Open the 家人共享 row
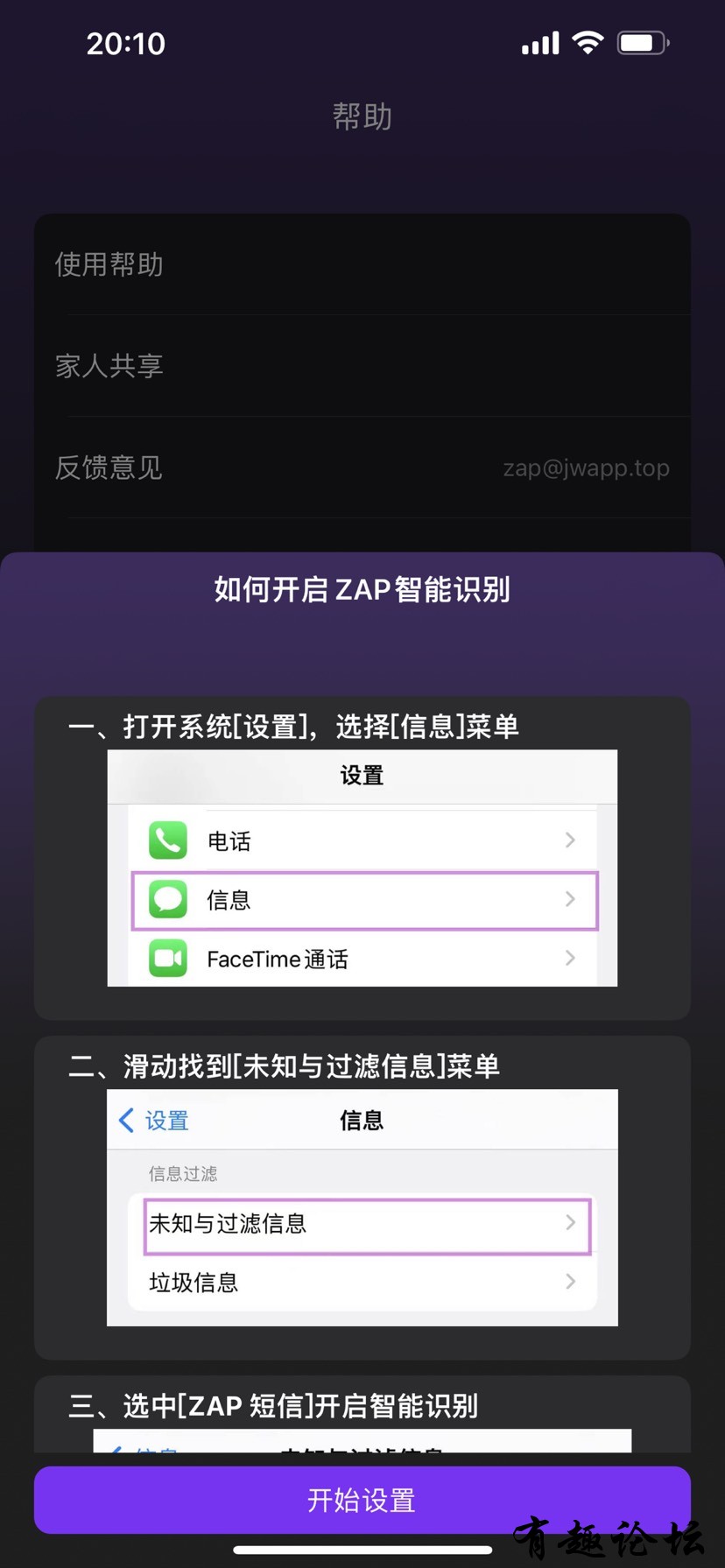This screenshot has height=1568, width=725. click(x=362, y=366)
